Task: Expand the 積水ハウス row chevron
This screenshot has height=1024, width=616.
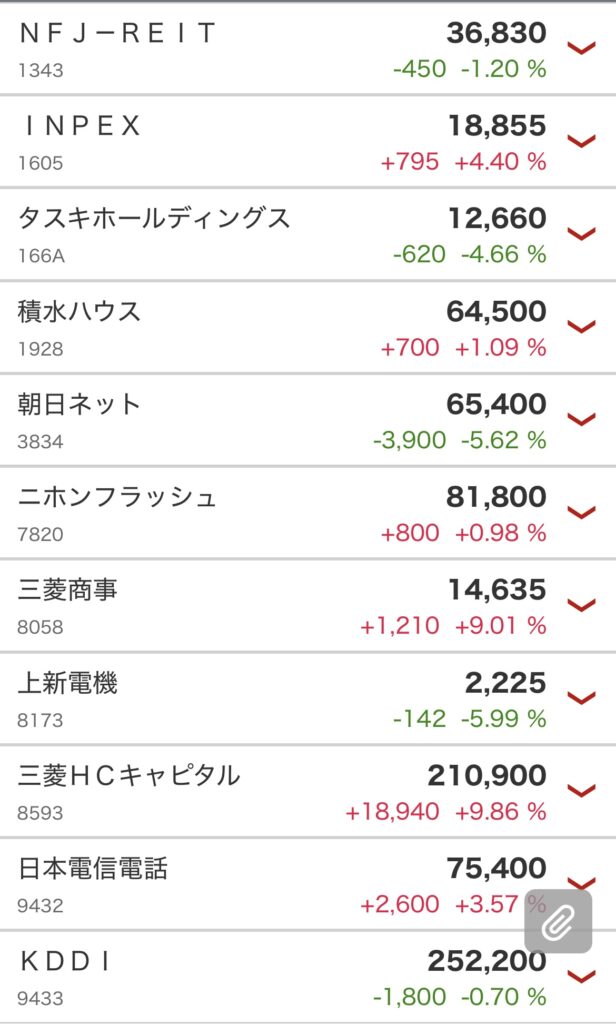Action: click(581, 326)
